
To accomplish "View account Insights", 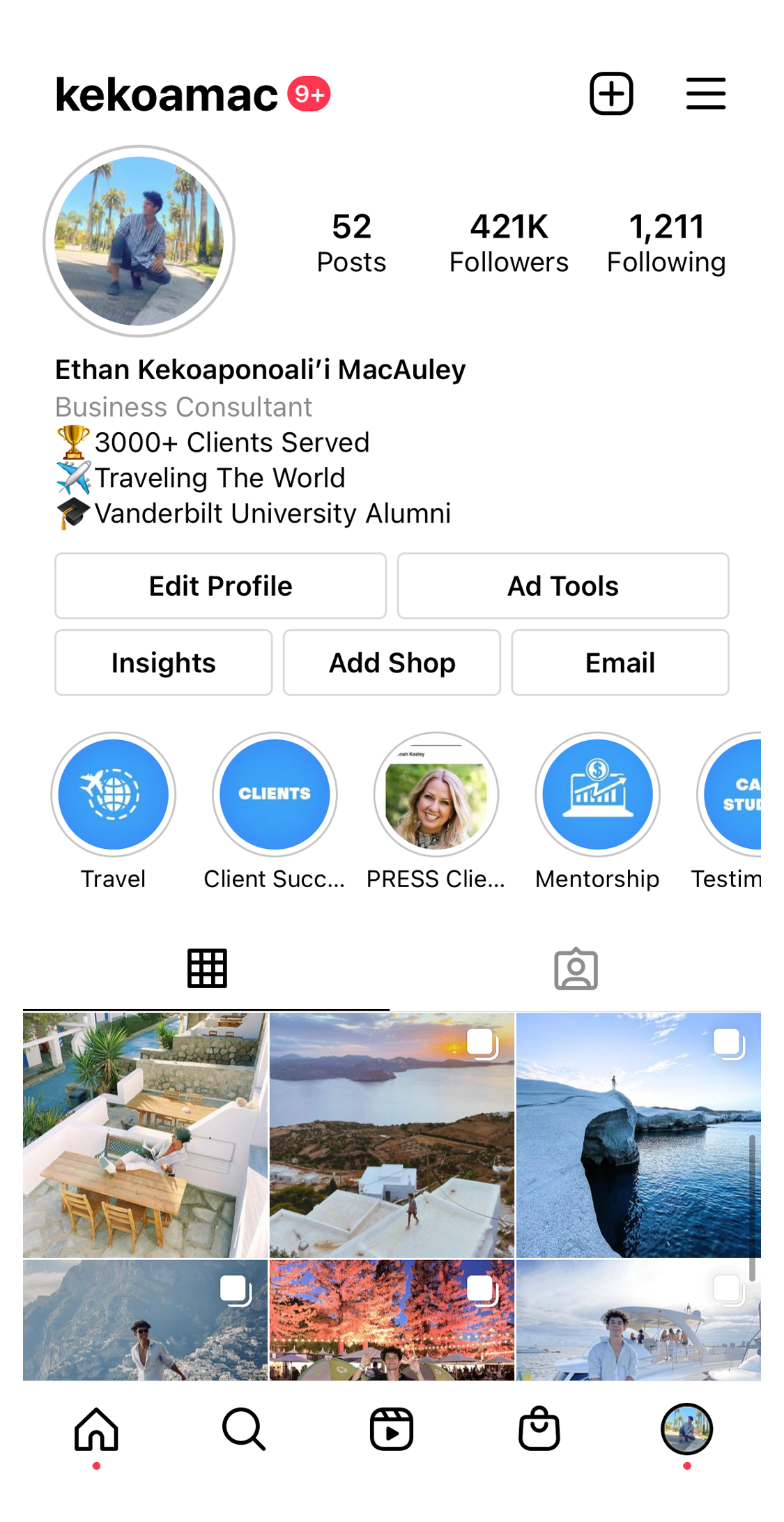I will point(163,663).
